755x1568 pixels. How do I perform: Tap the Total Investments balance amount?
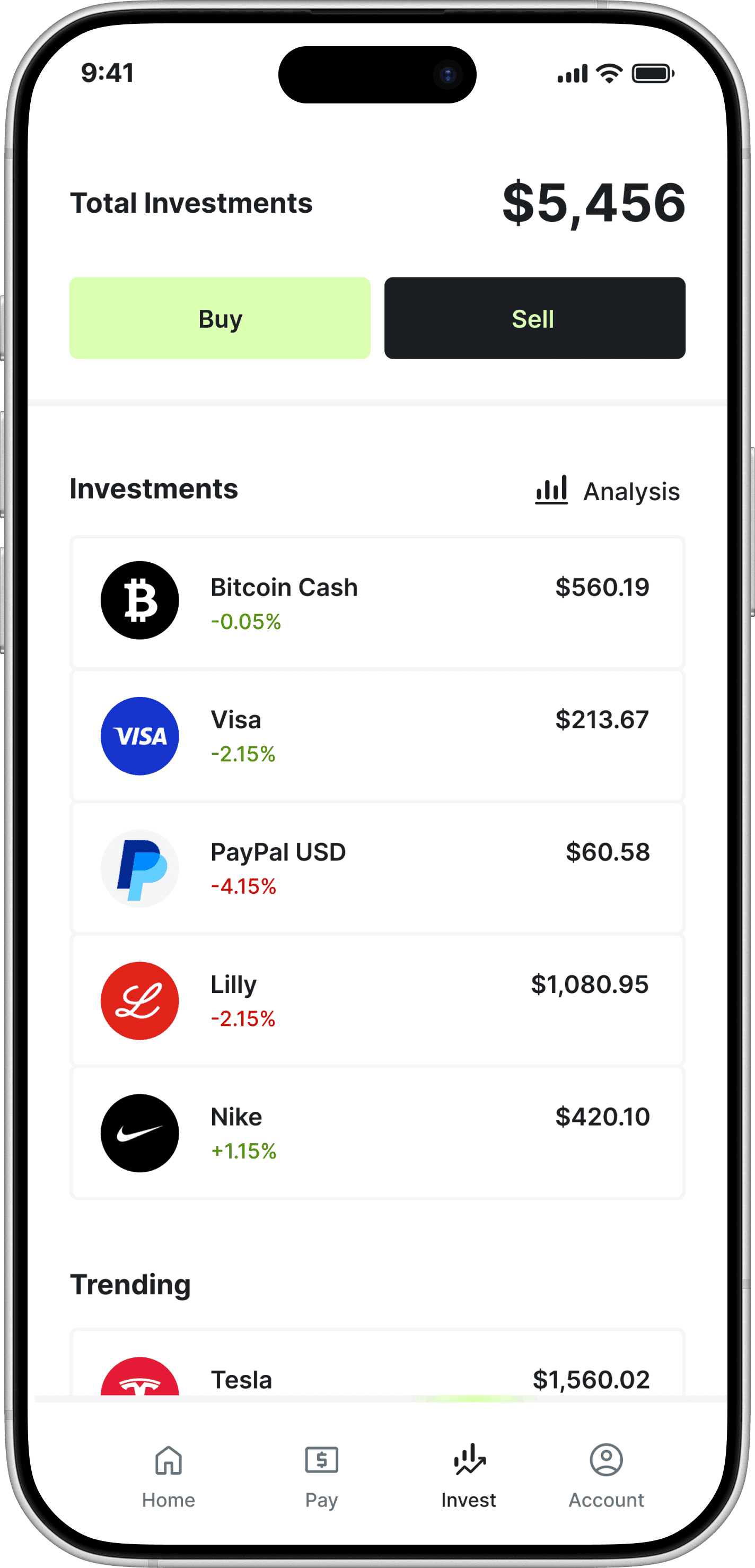[593, 203]
